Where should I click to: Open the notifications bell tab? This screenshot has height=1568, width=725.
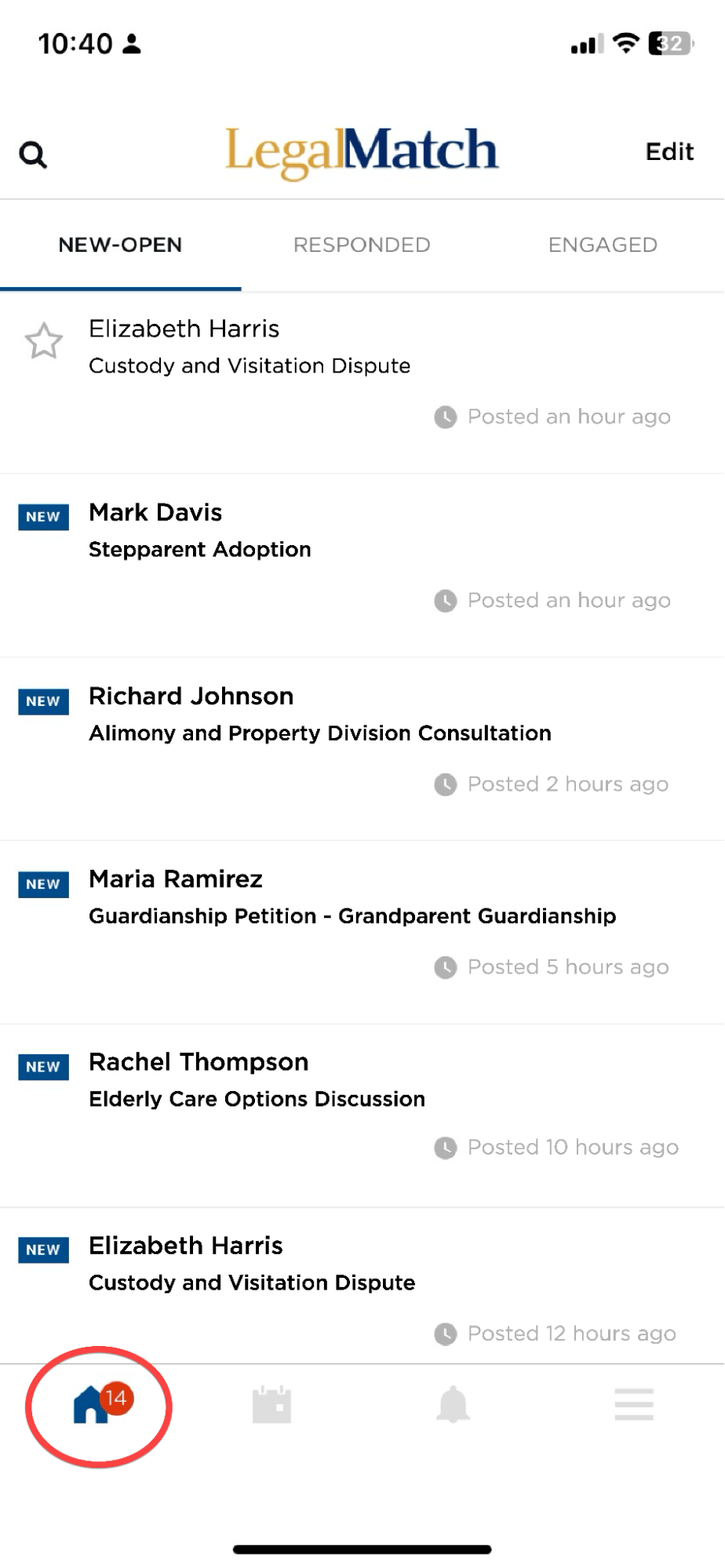tap(453, 1404)
